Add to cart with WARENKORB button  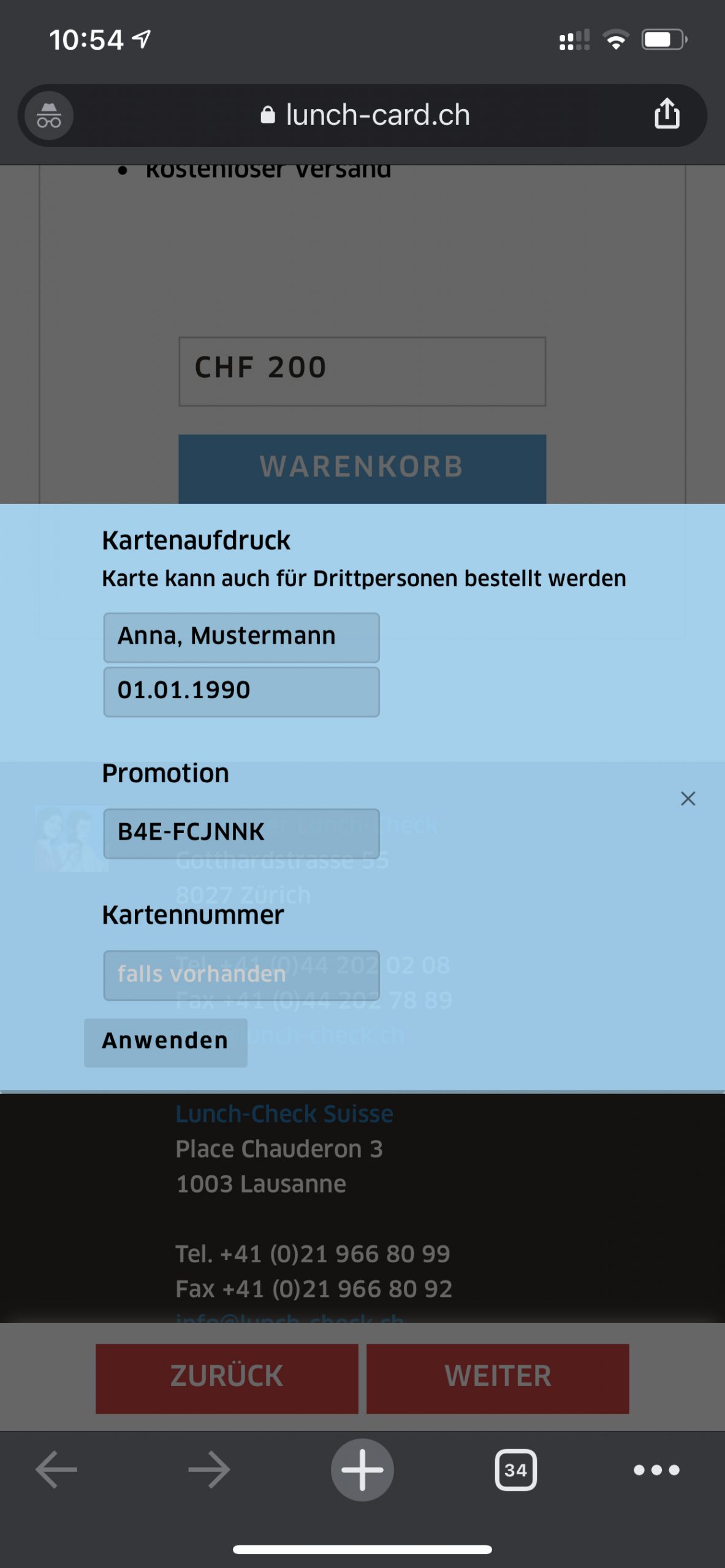(x=362, y=468)
